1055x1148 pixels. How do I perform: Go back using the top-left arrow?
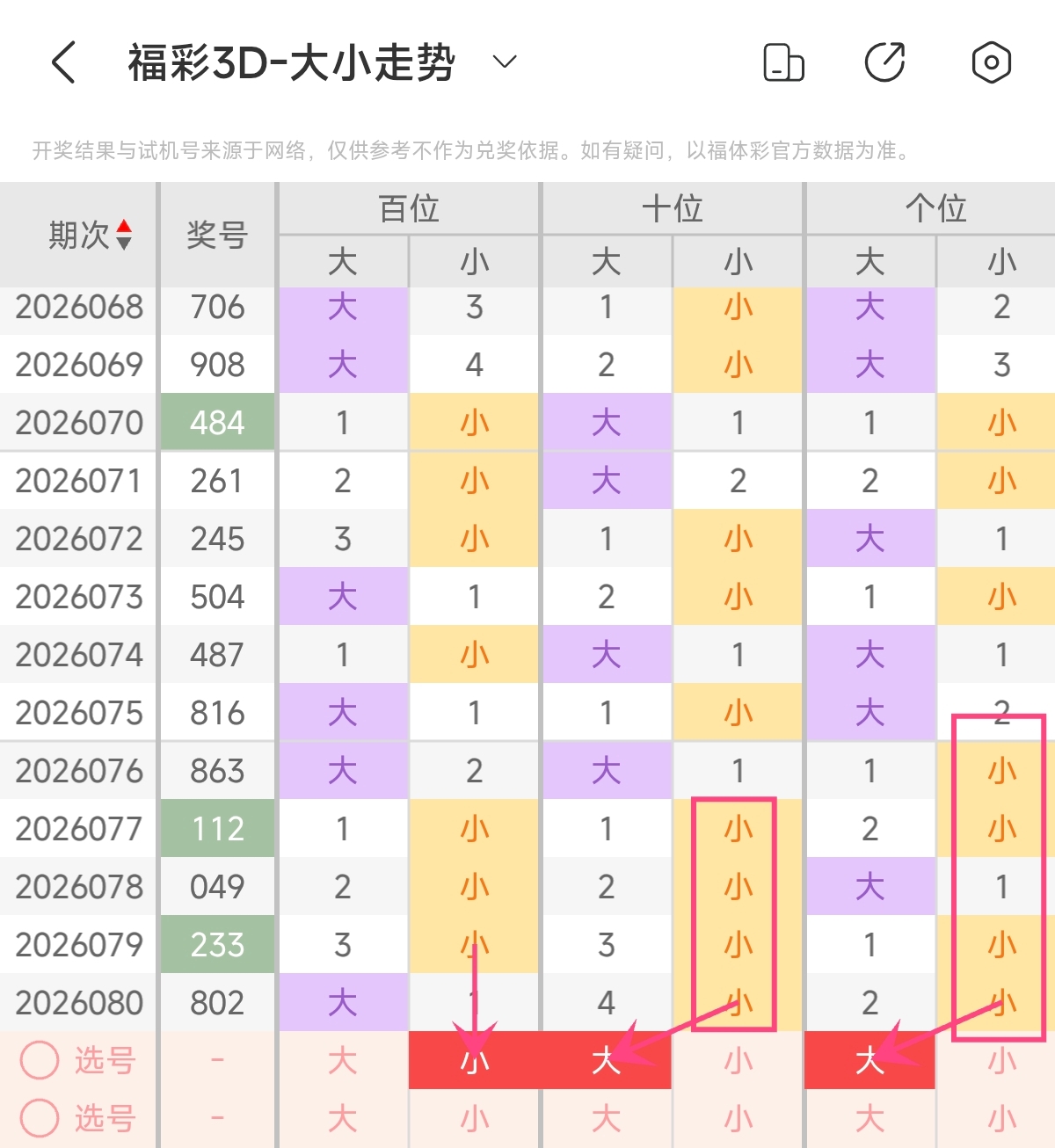[x=63, y=62]
